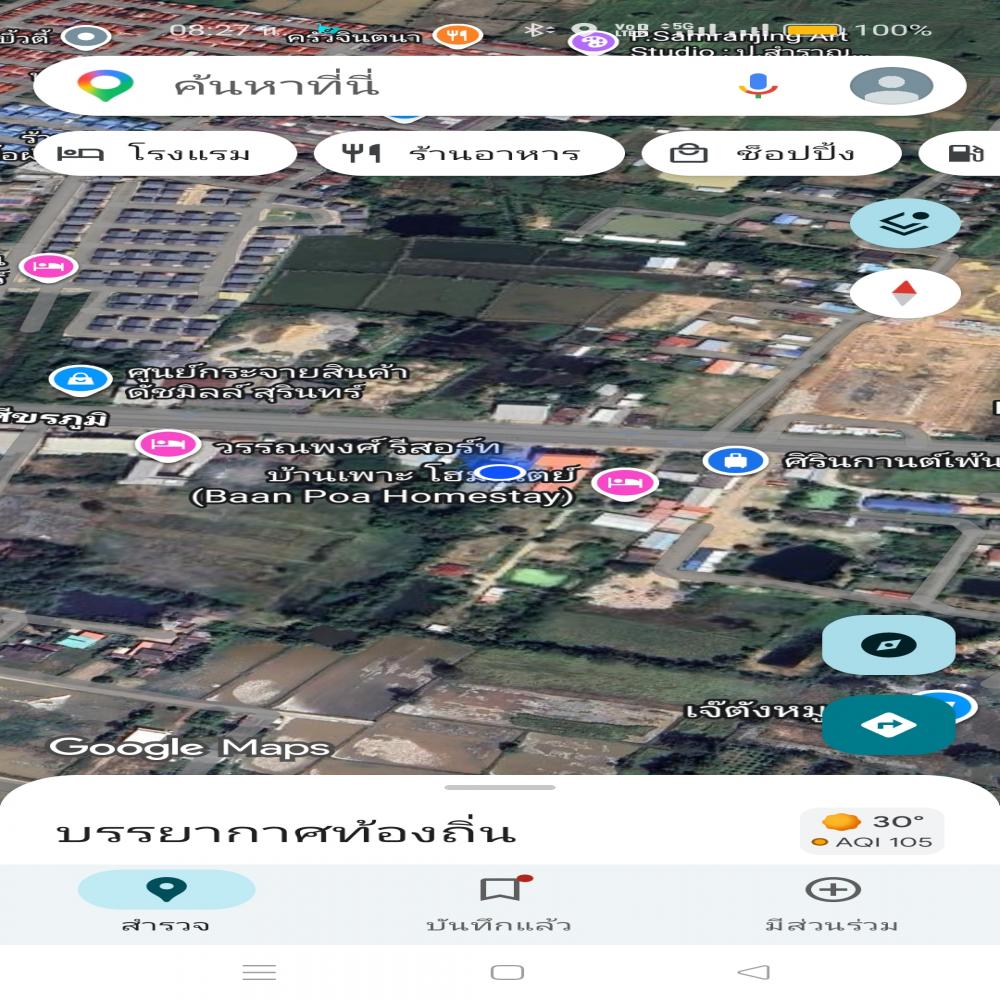The width and height of the screenshot is (1000, 1000).
Task: Start a voice search with the microphone
Action: coord(758,85)
